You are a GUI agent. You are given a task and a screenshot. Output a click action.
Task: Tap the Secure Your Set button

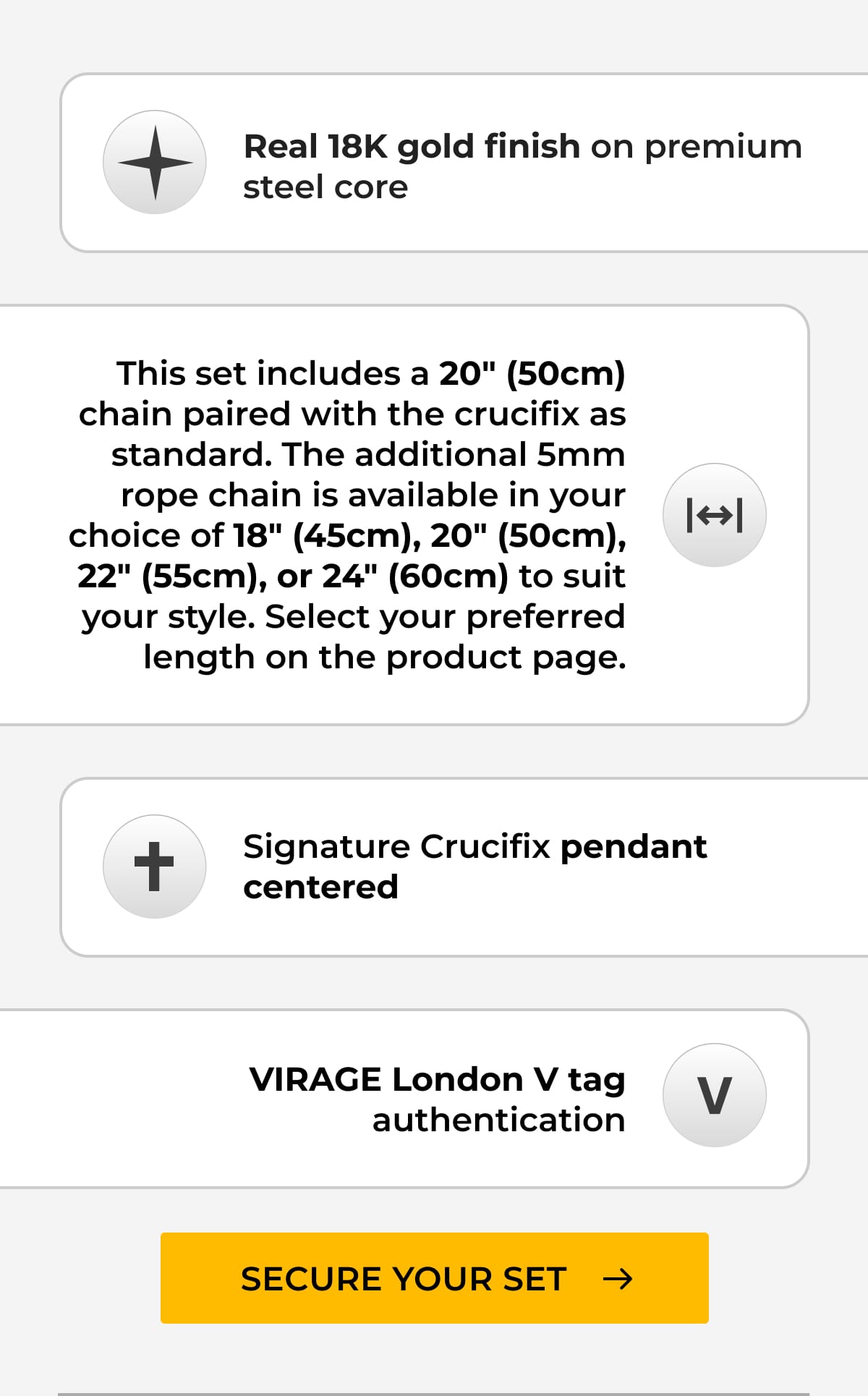pyautogui.click(x=434, y=1278)
